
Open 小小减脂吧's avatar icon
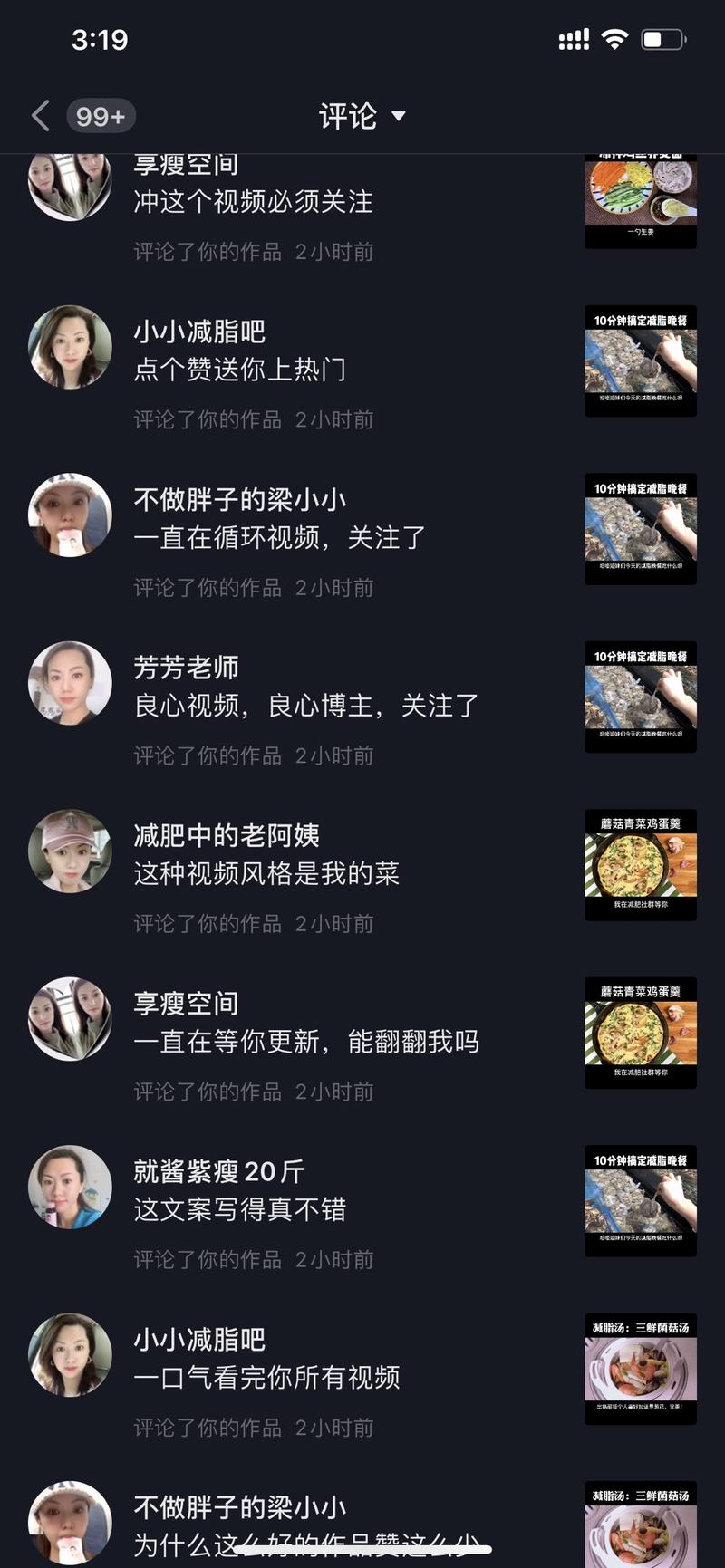[70, 348]
